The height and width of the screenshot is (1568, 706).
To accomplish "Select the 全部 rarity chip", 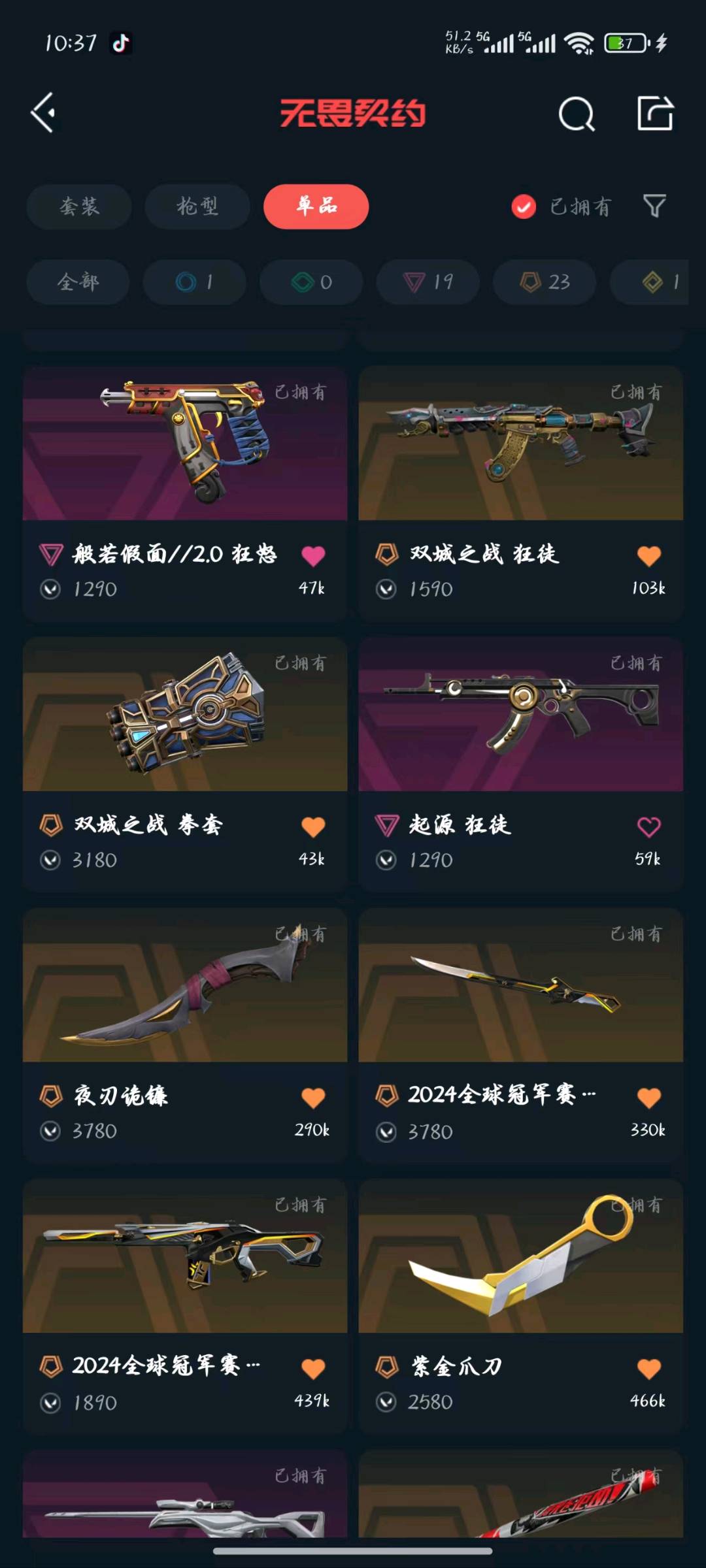I will pos(78,282).
